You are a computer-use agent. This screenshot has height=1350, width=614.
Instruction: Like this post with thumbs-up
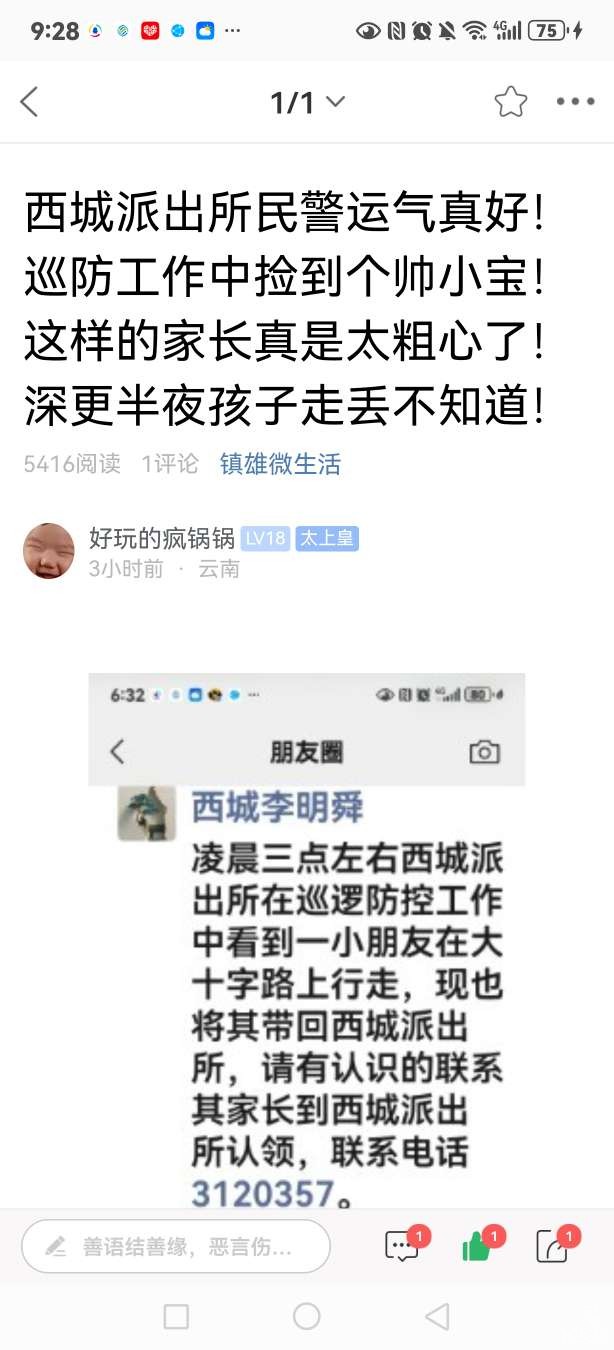point(476,1246)
